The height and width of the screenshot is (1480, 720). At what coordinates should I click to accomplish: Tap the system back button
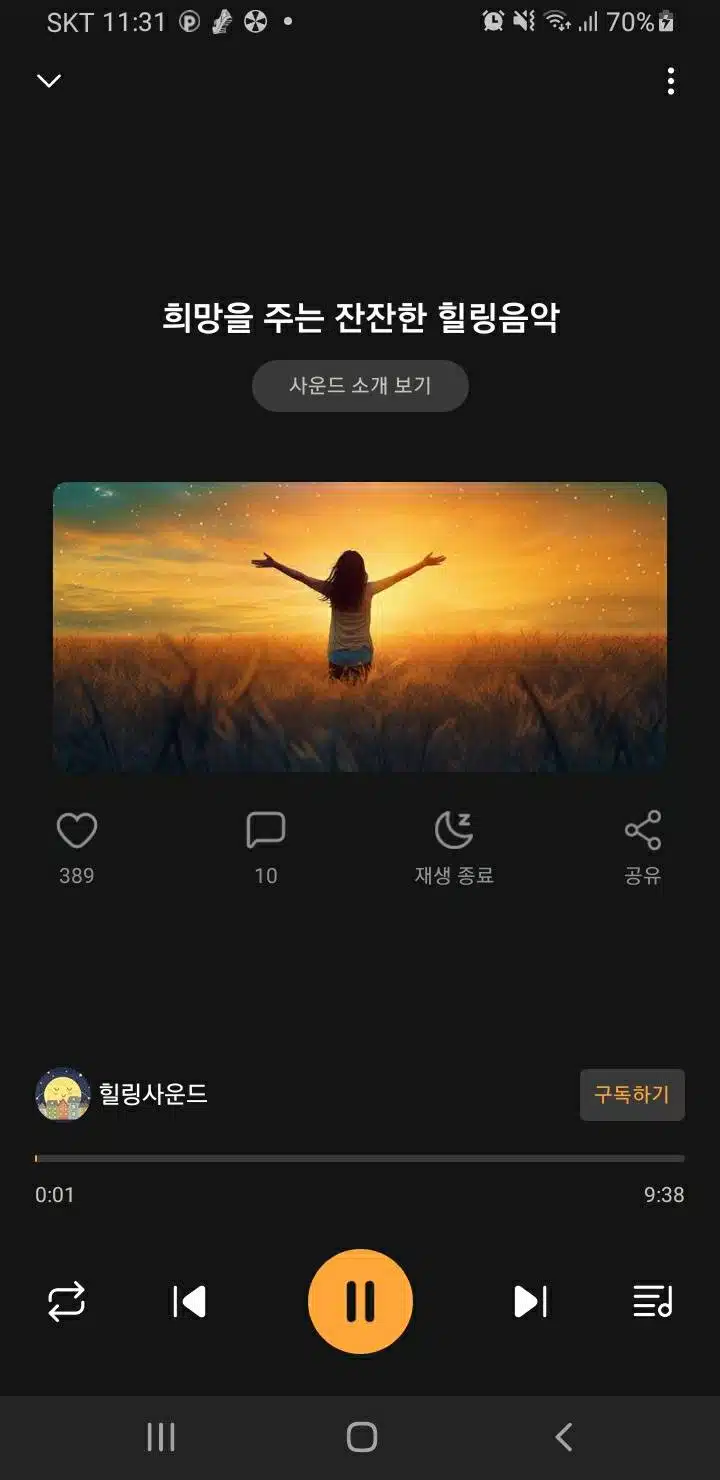click(x=563, y=1437)
